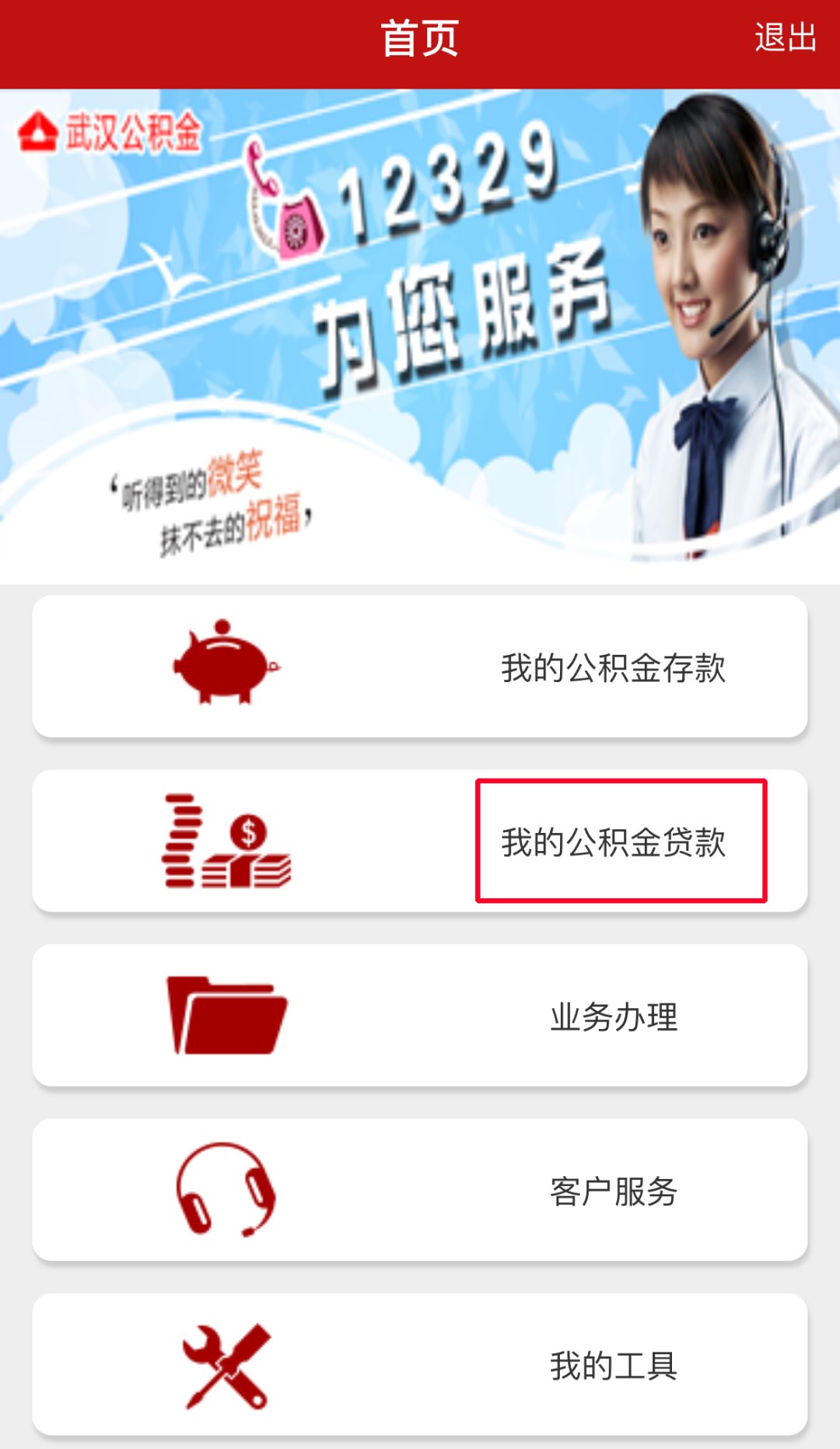Go to 业务办理

(420, 1015)
